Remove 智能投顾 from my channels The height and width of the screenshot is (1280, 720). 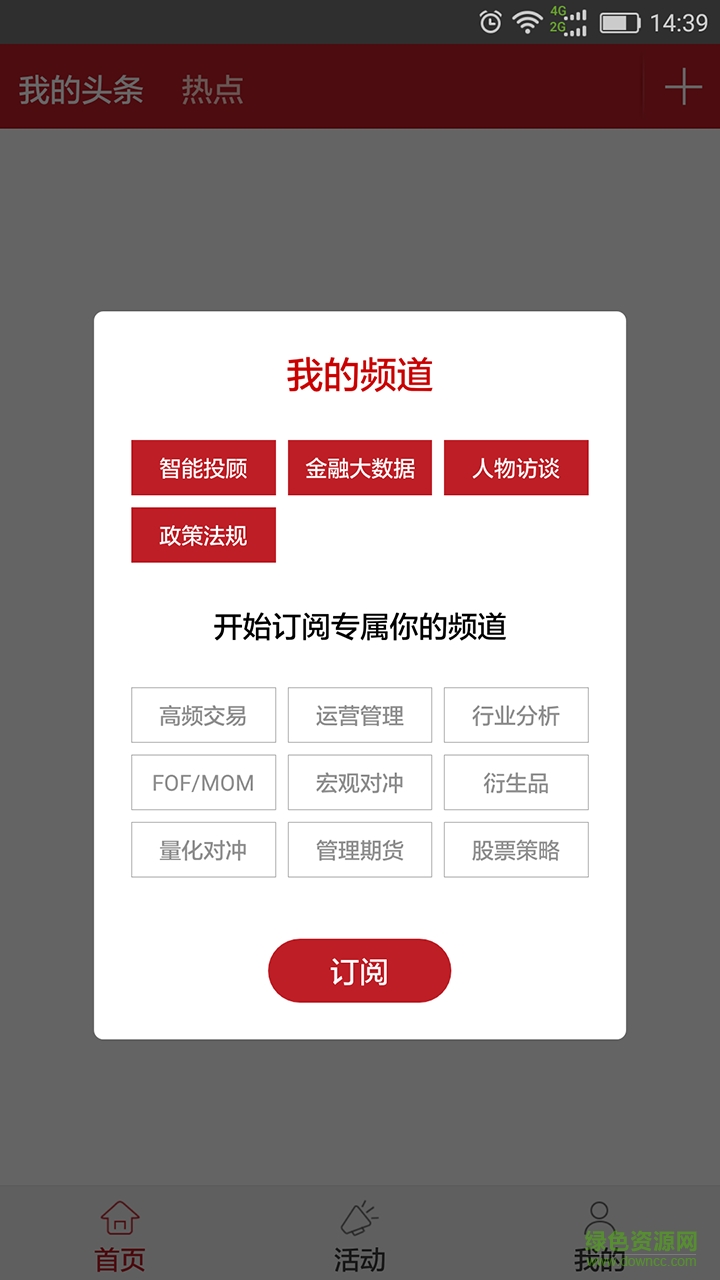(x=203, y=468)
